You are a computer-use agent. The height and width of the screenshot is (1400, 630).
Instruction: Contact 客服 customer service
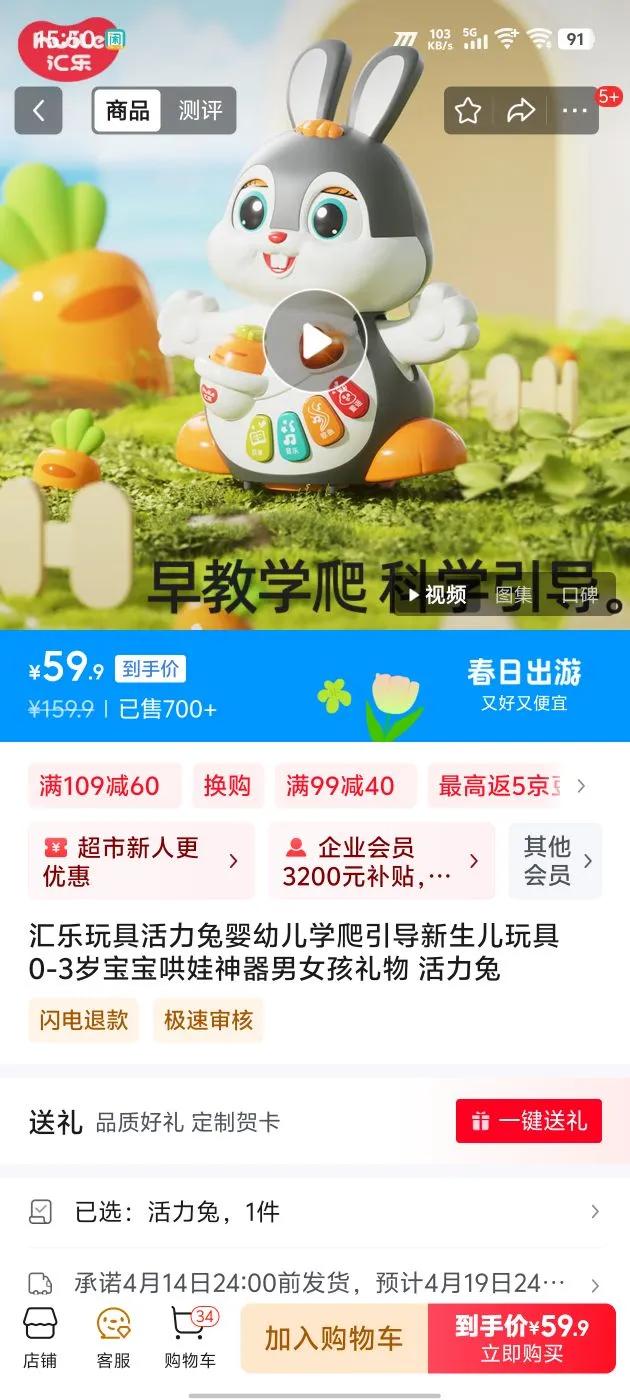[x=114, y=1338]
